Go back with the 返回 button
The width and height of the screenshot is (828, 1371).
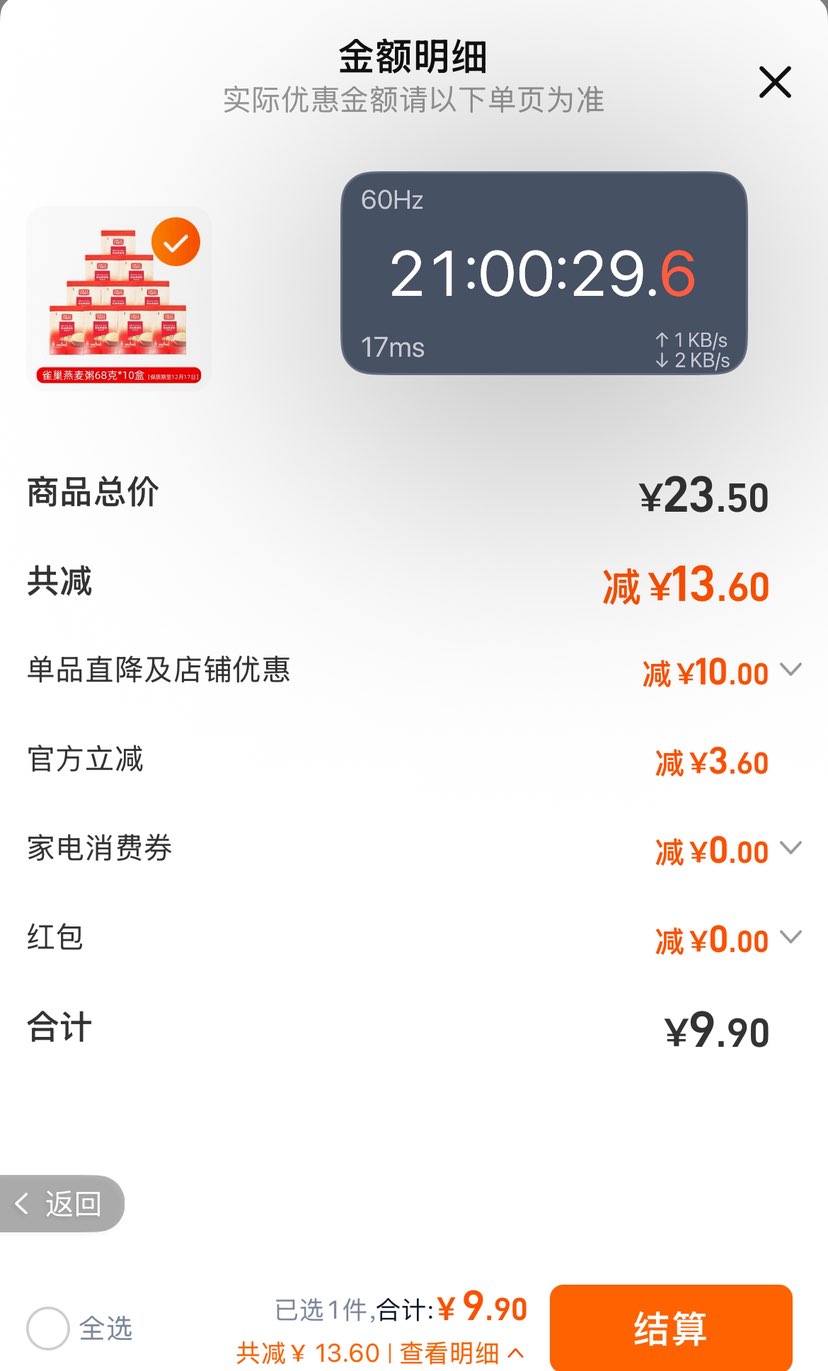coord(62,1203)
